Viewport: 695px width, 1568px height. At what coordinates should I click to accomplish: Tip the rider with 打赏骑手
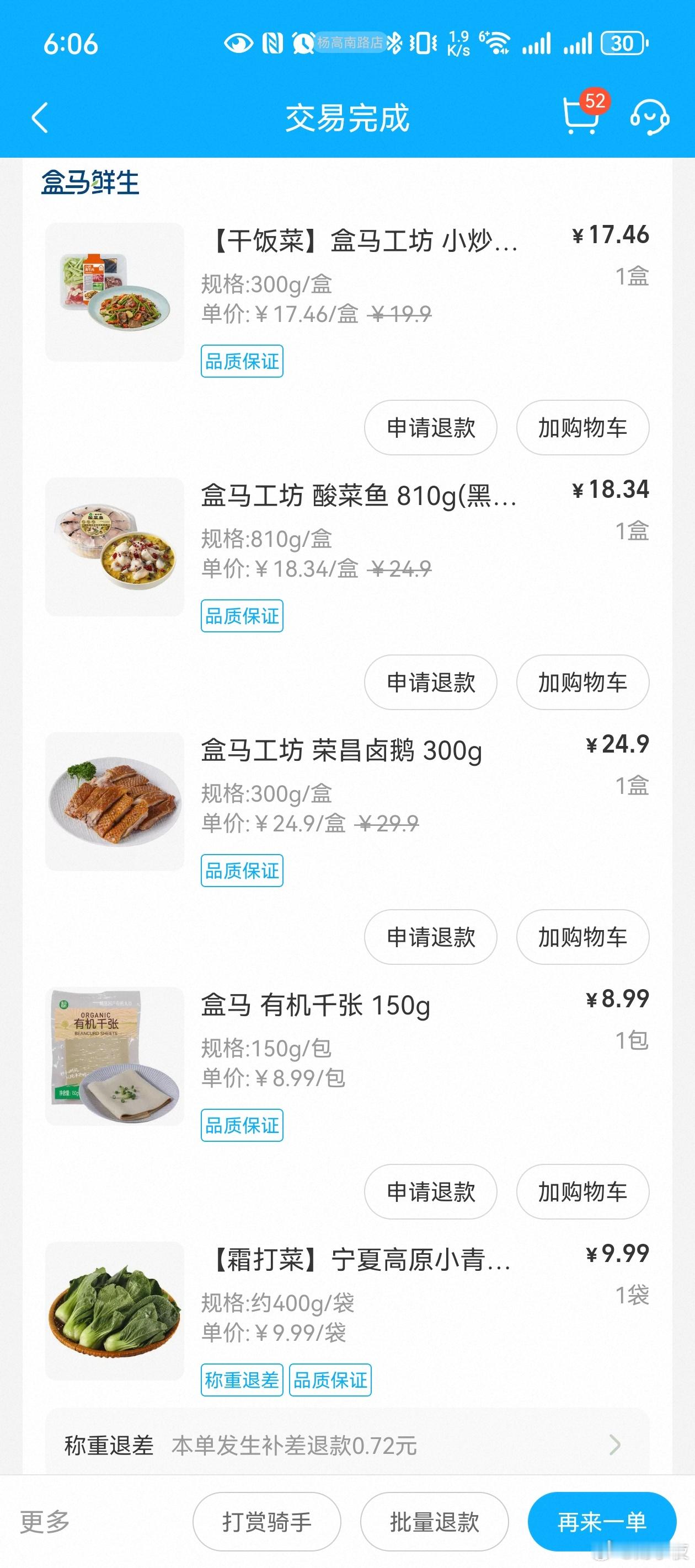pos(267,1522)
